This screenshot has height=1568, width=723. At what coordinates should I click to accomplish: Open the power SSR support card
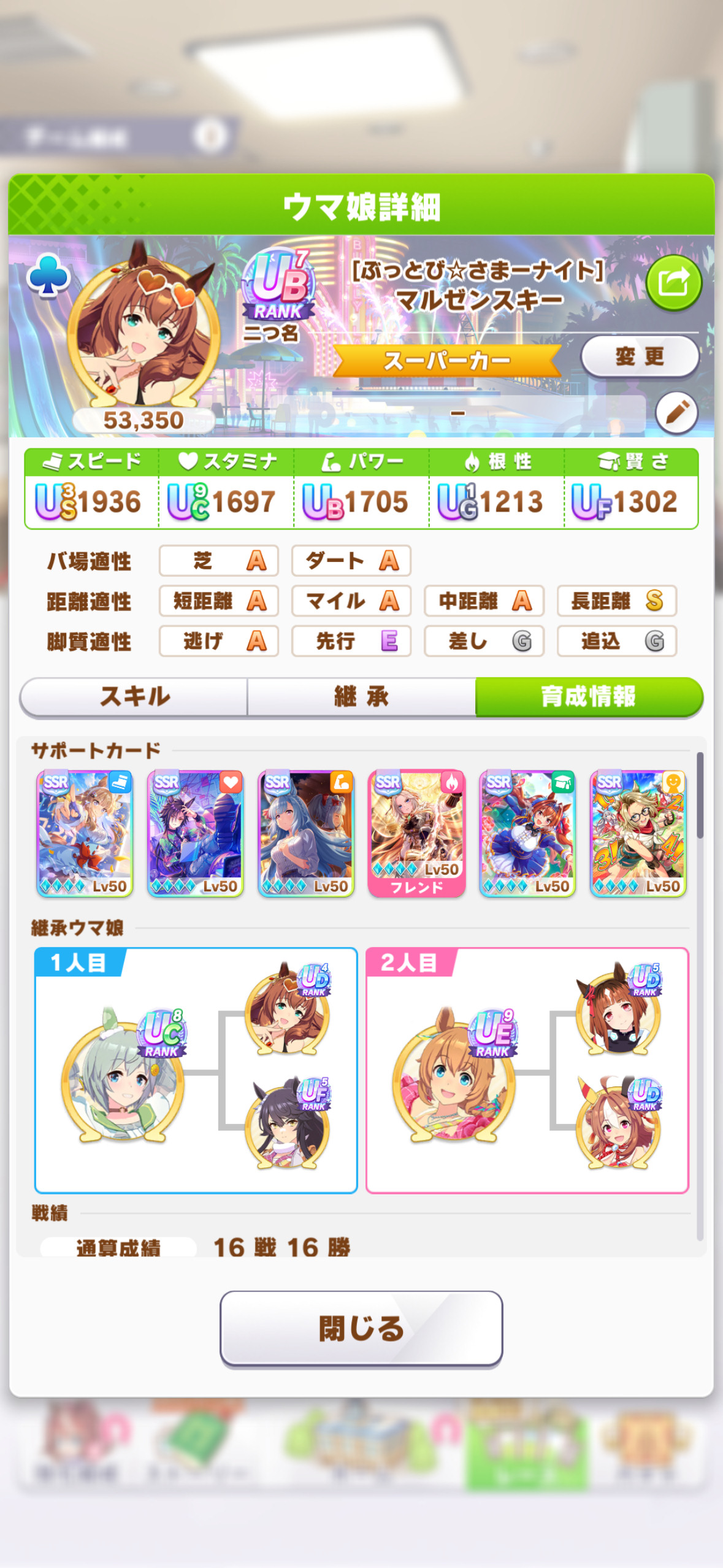click(x=306, y=834)
